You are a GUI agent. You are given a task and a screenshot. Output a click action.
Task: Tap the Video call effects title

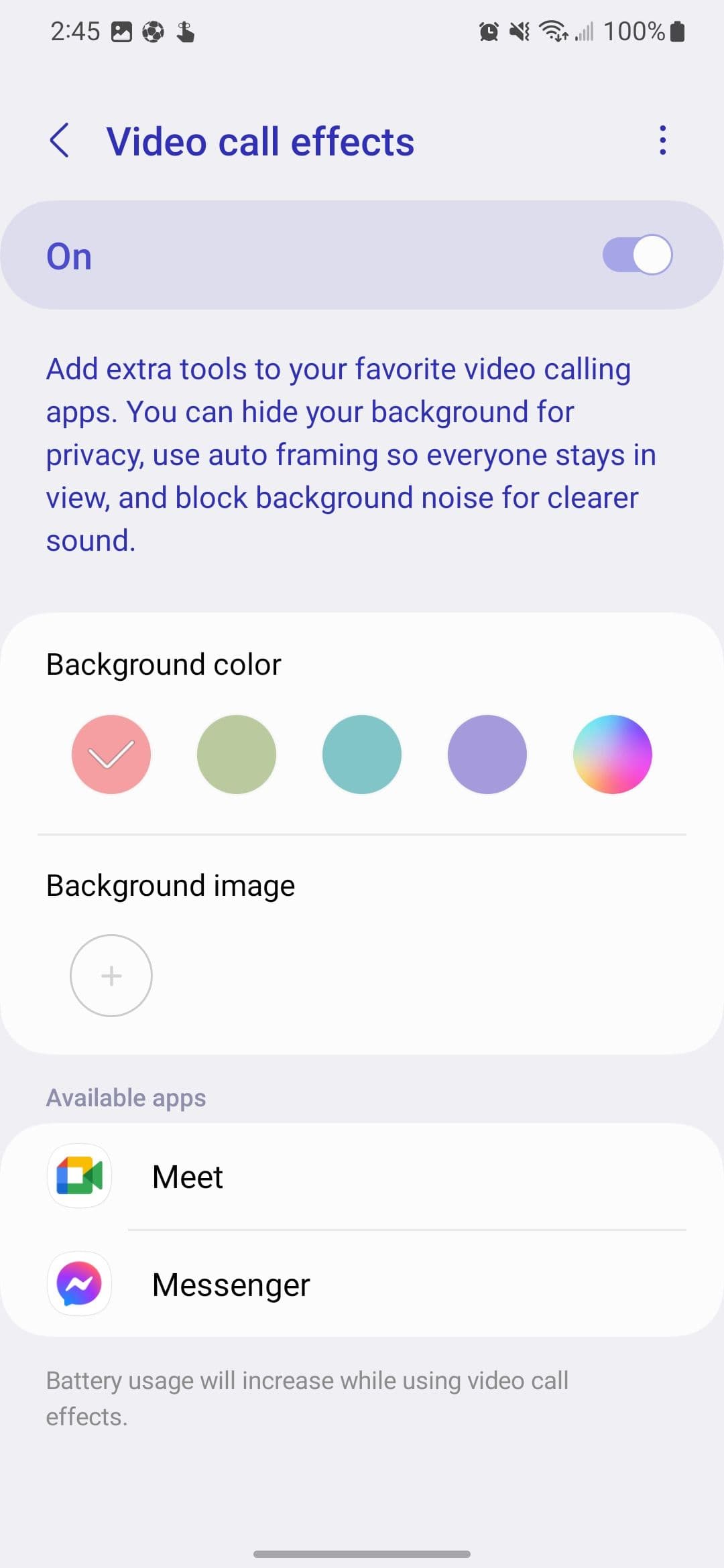pyautogui.click(x=261, y=141)
